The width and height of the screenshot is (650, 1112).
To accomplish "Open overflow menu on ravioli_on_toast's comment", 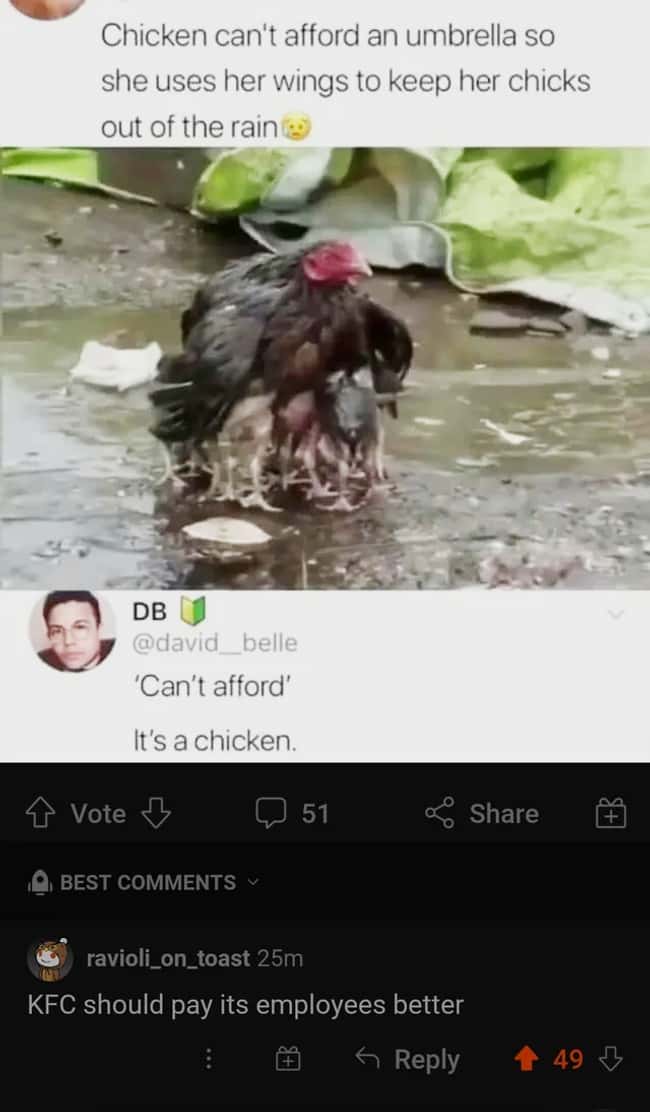I will click(x=208, y=1060).
